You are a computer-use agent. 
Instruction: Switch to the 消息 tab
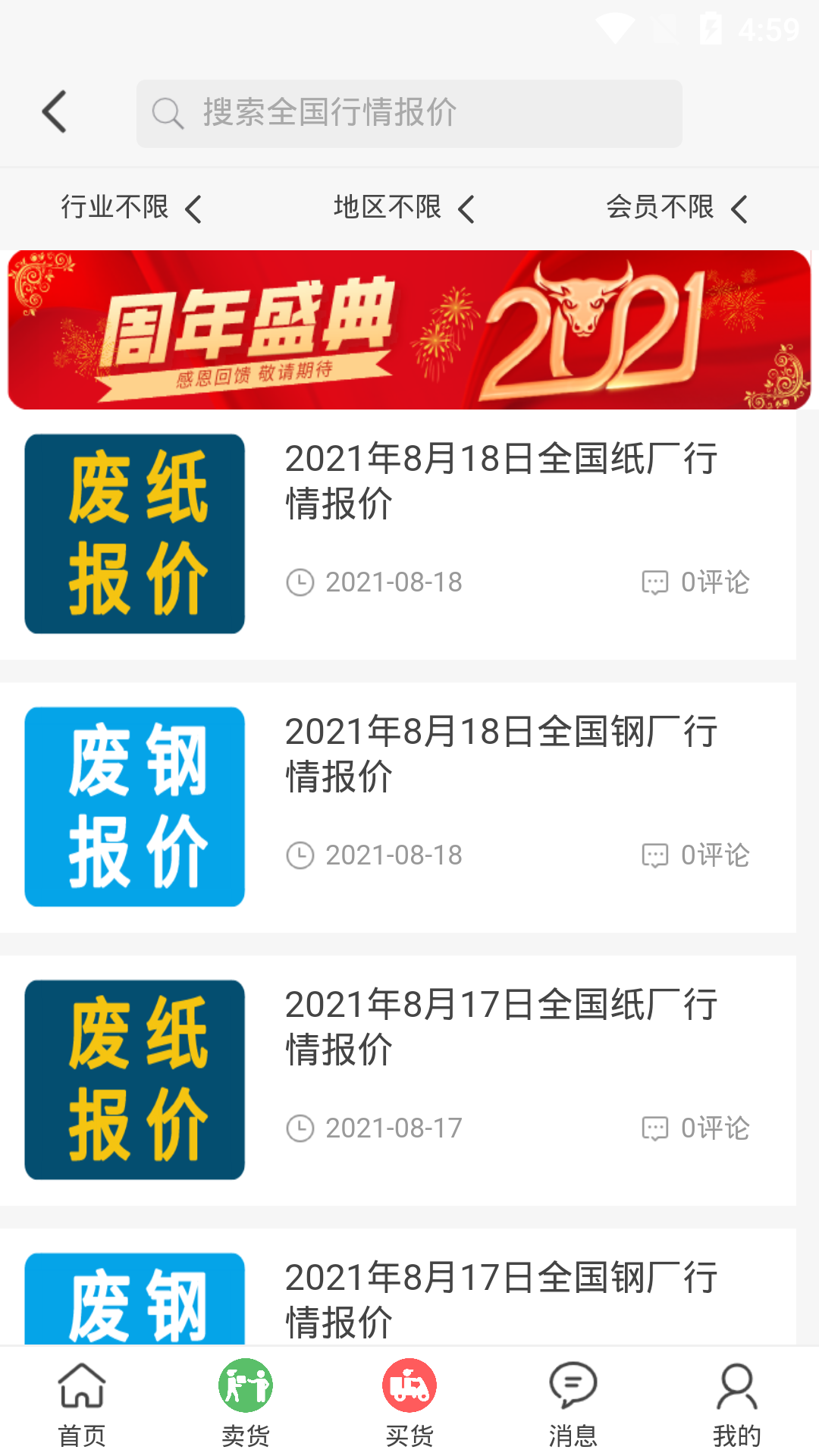pyautogui.click(x=573, y=1403)
